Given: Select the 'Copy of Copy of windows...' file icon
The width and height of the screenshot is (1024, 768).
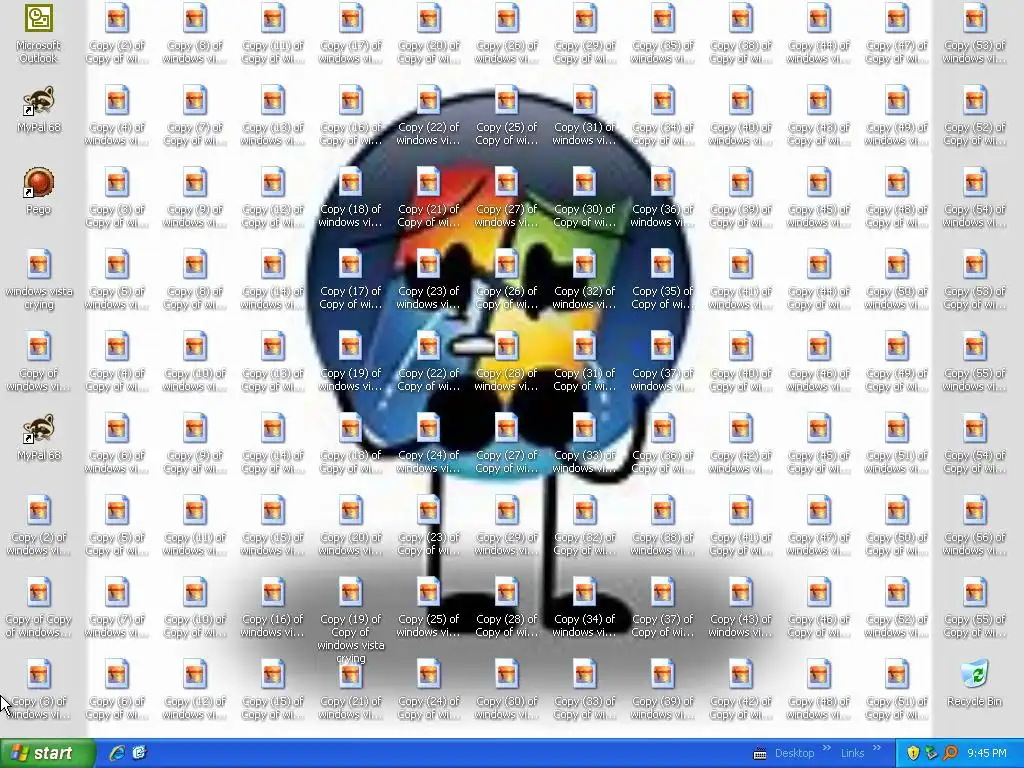Looking at the screenshot, I should pyautogui.click(x=39, y=594).
